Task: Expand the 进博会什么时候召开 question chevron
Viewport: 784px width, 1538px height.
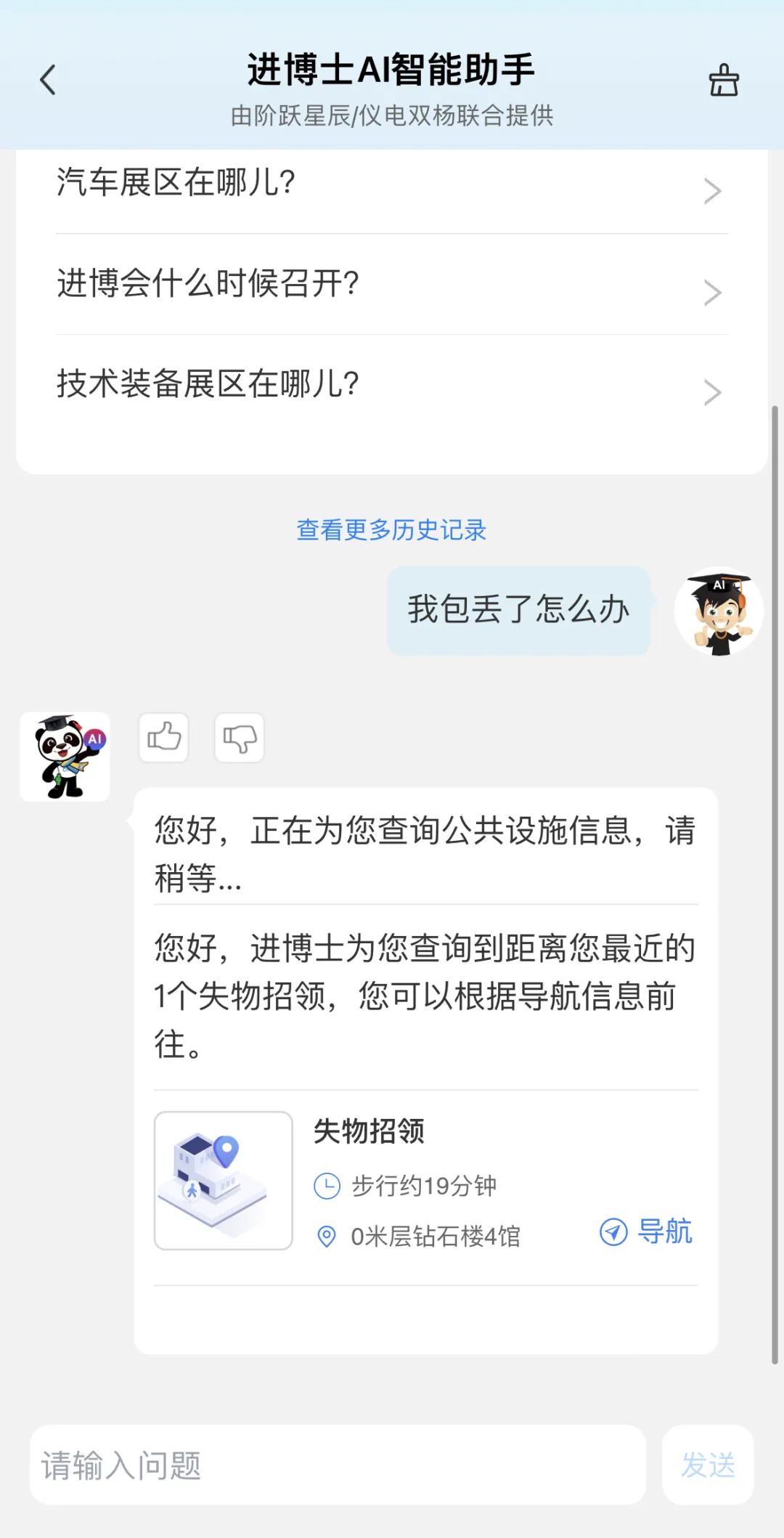Action: 712,292
